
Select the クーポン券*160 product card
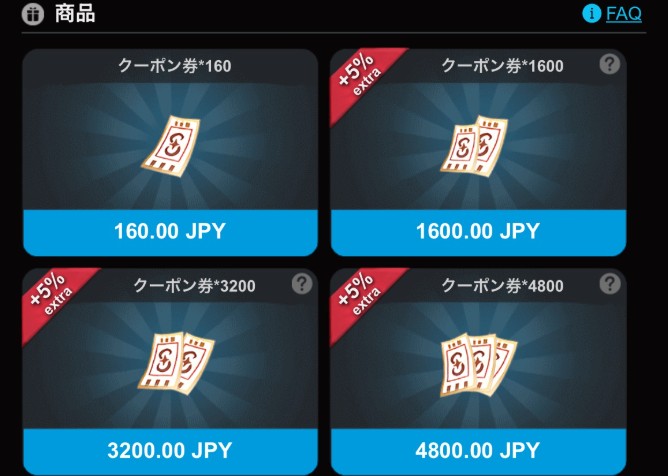click(170, 150)
